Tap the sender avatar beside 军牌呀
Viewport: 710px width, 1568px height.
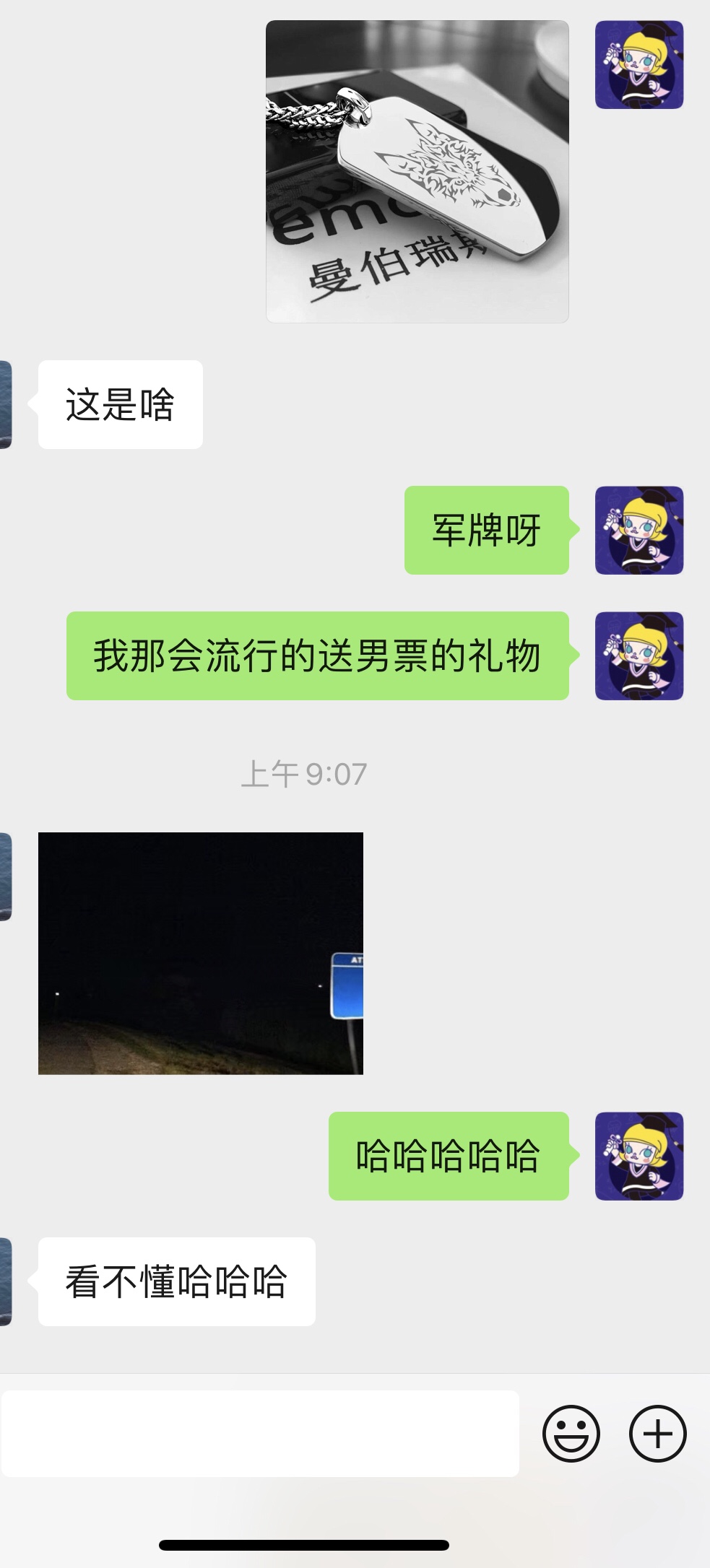(639, 530)
